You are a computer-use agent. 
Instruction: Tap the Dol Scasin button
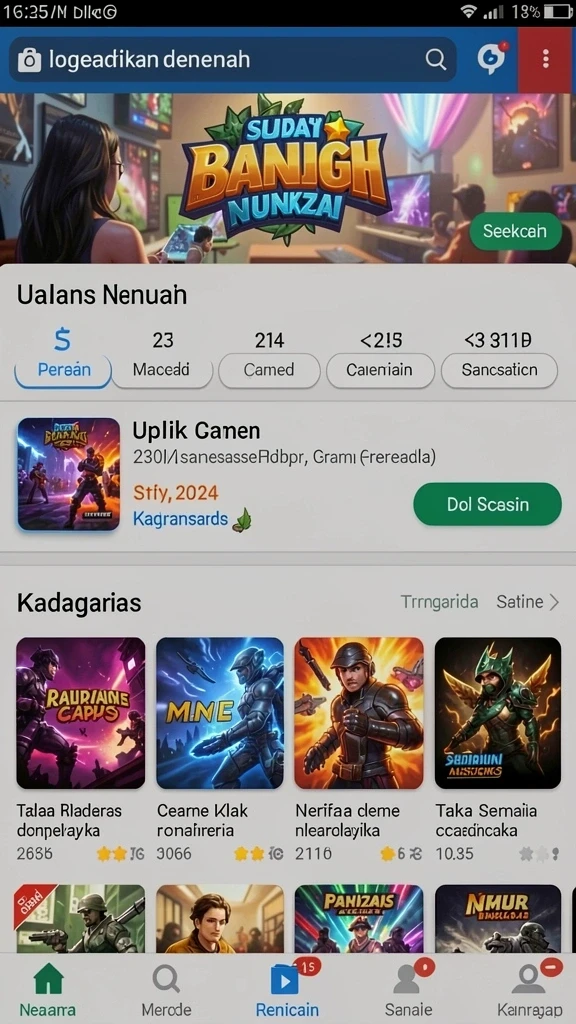488,504
